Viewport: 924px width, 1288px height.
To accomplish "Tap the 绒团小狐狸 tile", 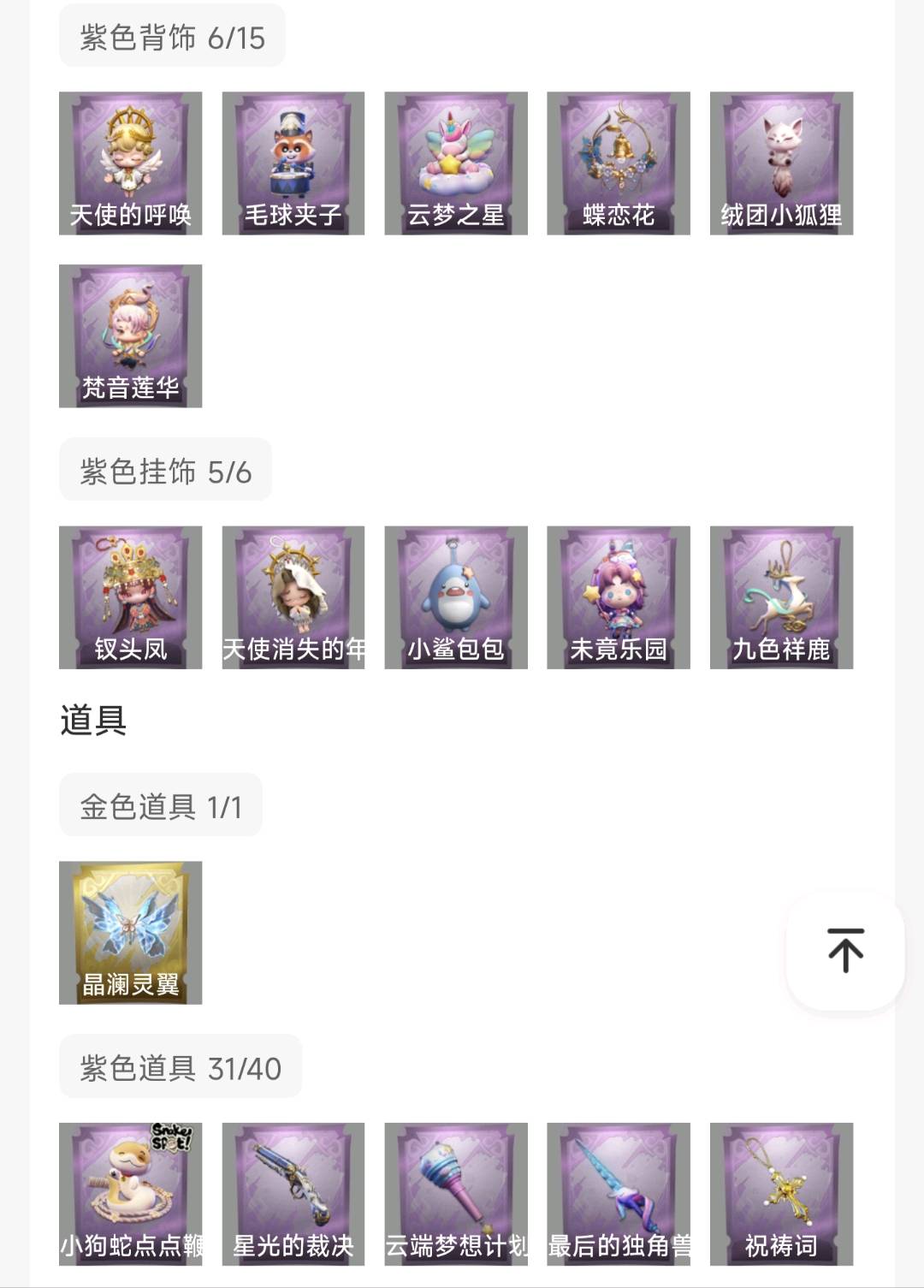I will tap(781, 163).
